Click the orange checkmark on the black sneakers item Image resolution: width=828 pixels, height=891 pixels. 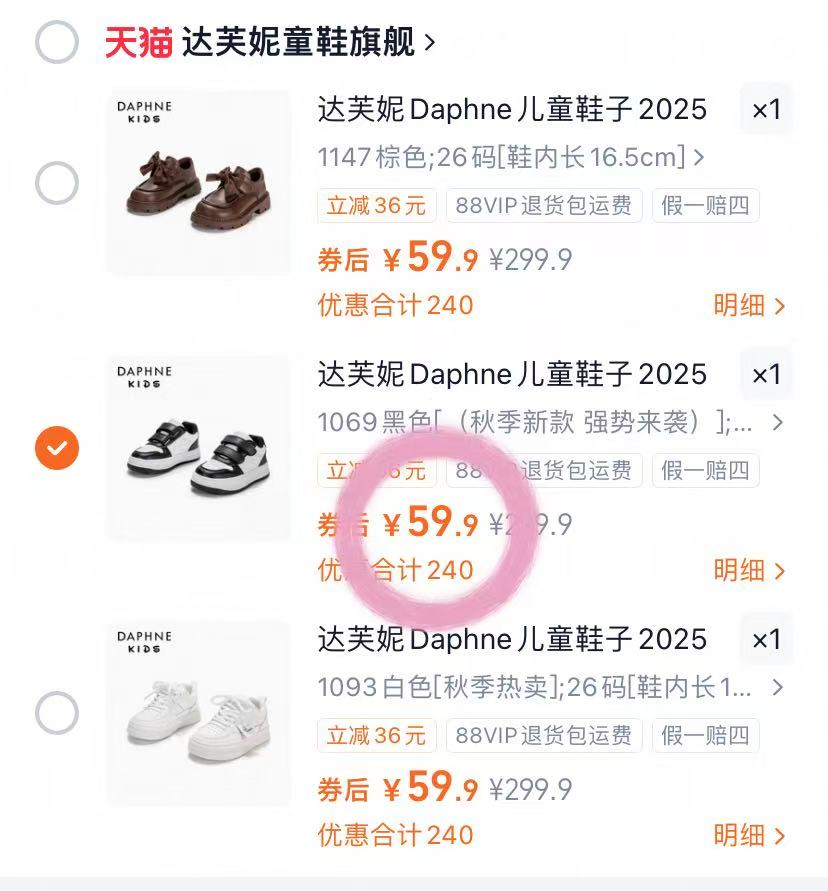coord(57,448)
